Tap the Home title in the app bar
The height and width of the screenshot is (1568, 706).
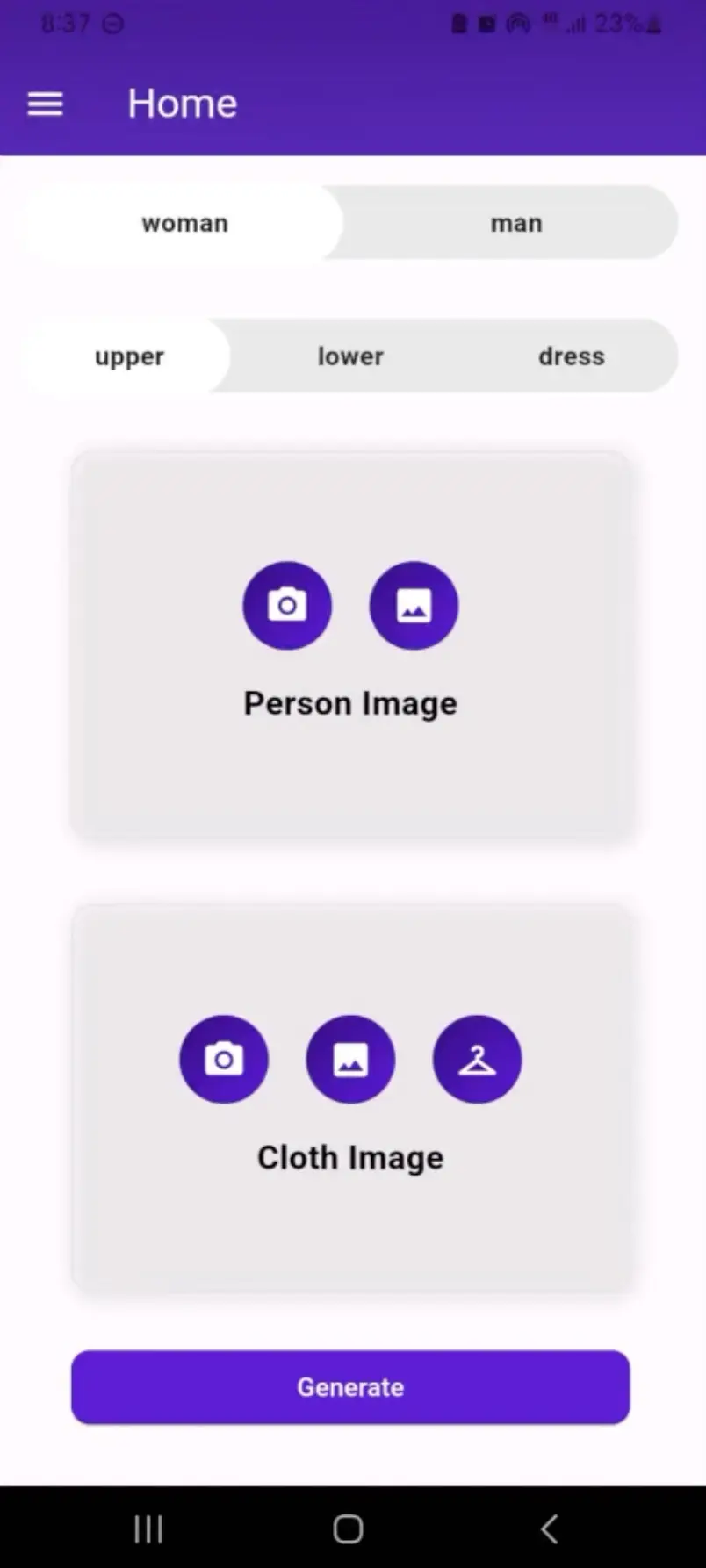[181, 103]
